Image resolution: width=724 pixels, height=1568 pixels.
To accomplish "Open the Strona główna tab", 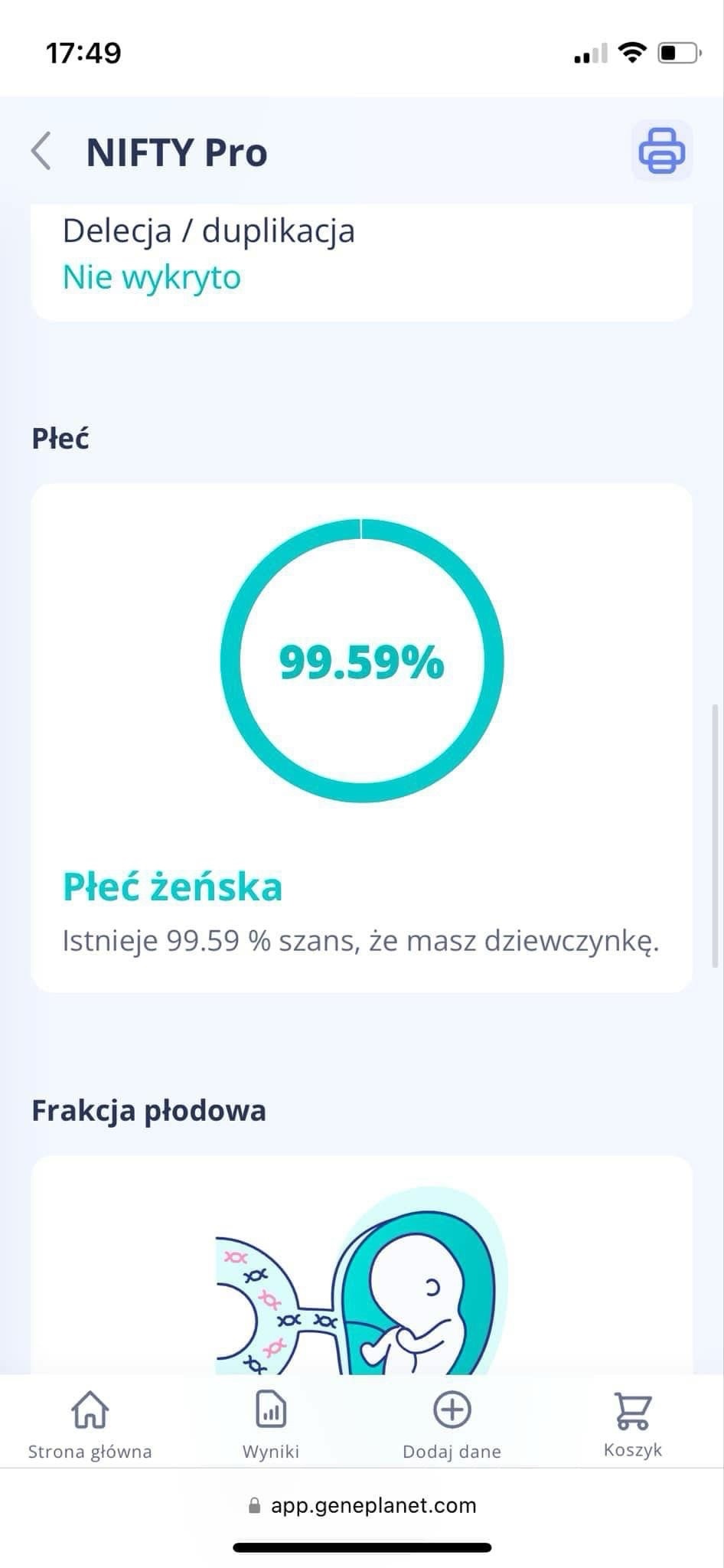I will coord(90,1426).
